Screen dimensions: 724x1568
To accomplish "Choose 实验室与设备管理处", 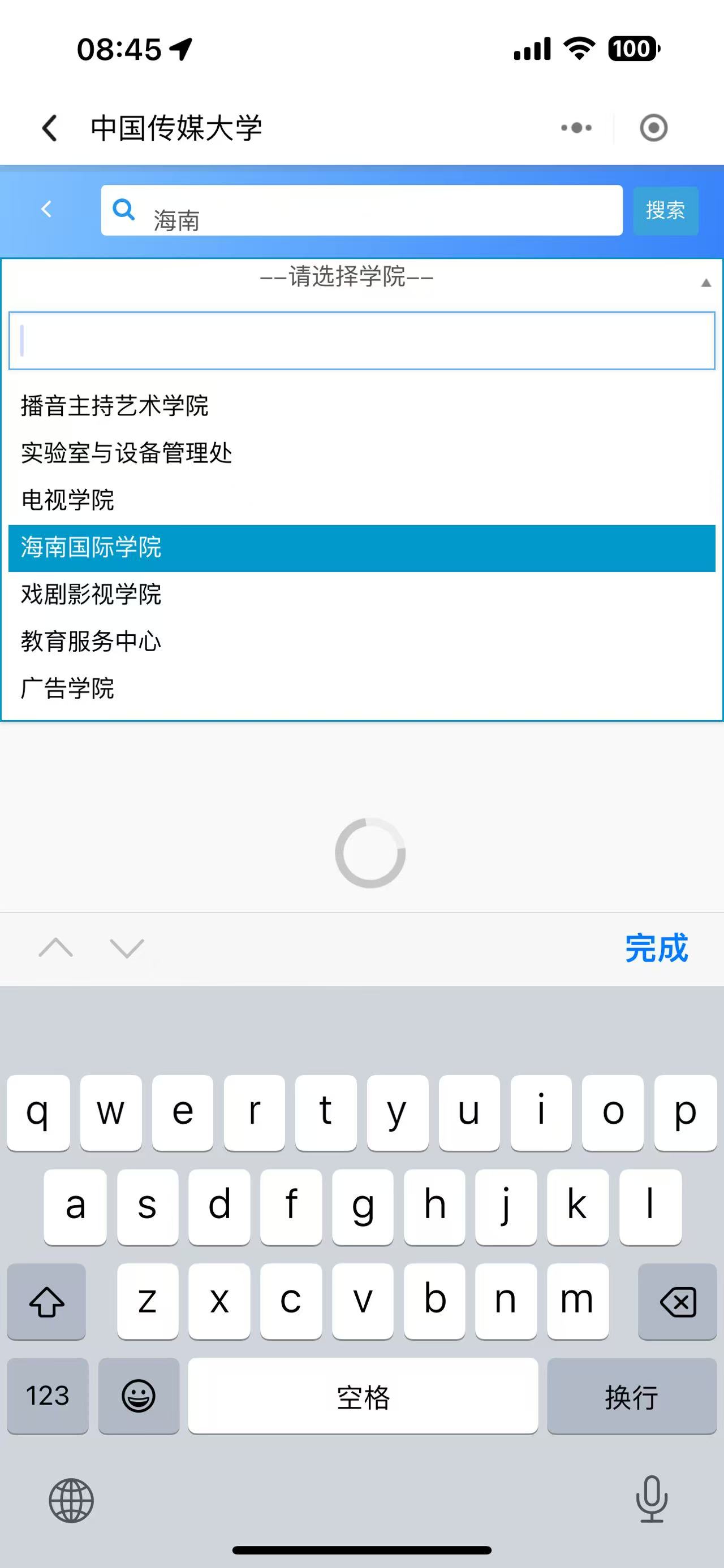I will 127,453.
